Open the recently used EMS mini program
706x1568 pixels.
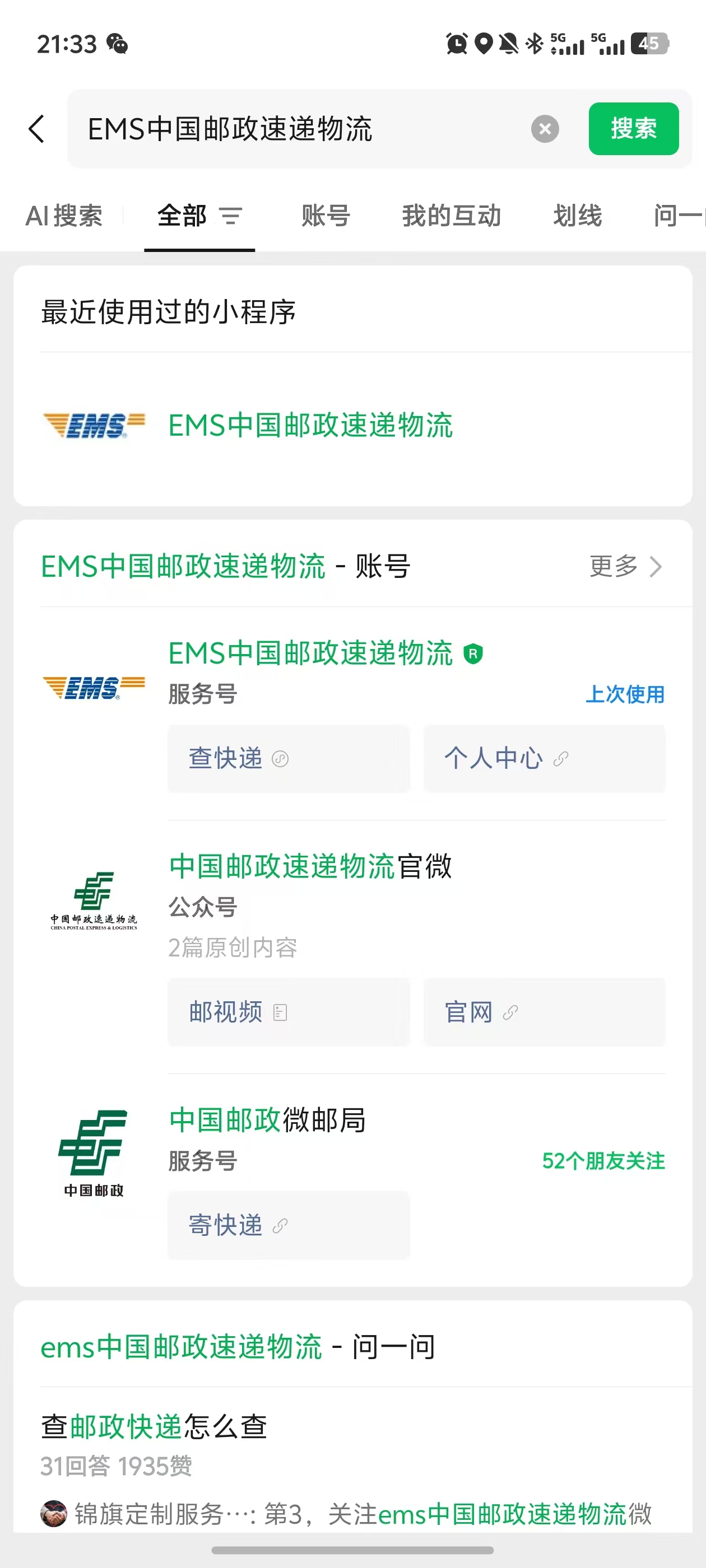coord(309,426)
